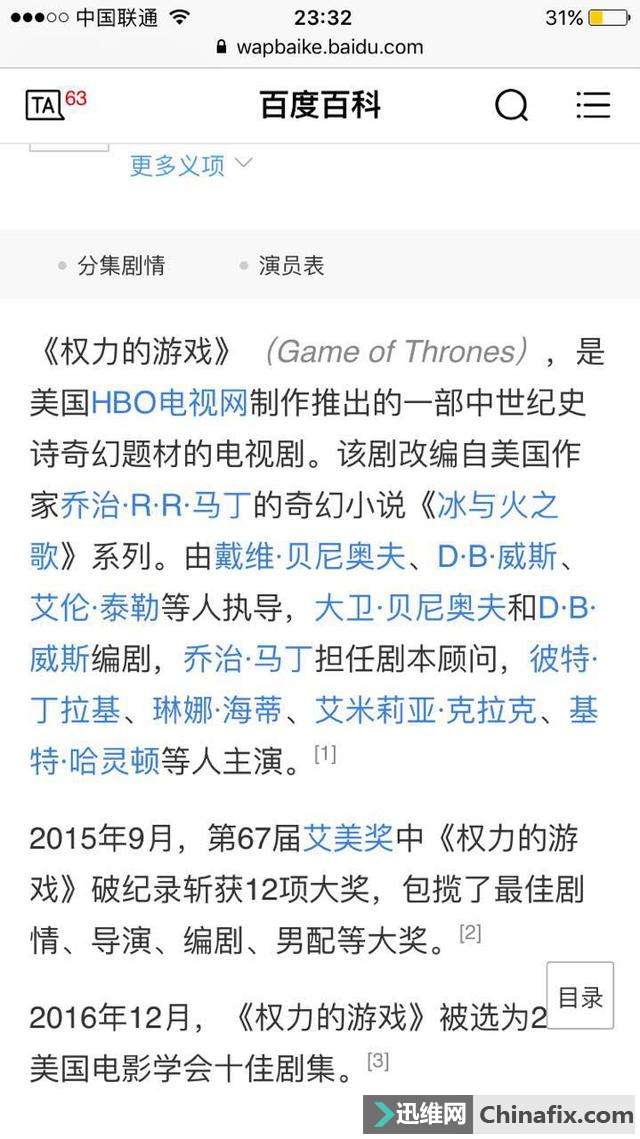
Task: Open 大卫·贝尼奥夫 writer link
Action: pyautogui.click(x=410, y=607)
